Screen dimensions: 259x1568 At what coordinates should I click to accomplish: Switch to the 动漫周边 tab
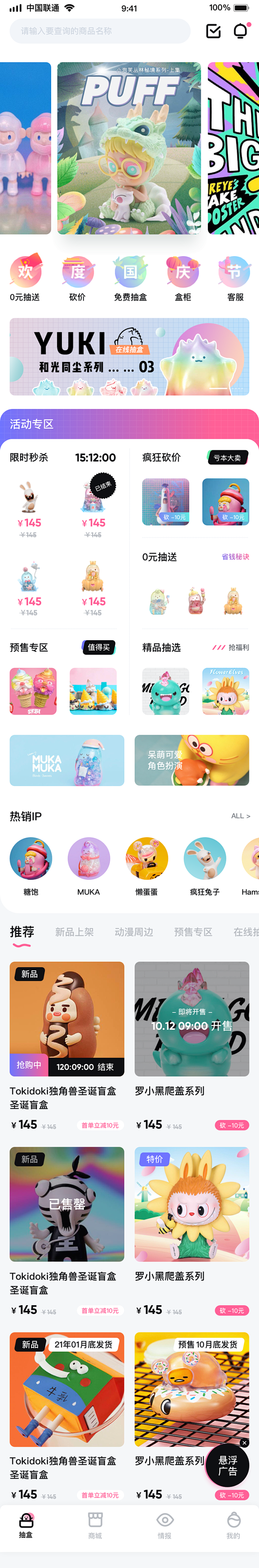point(134,932)
